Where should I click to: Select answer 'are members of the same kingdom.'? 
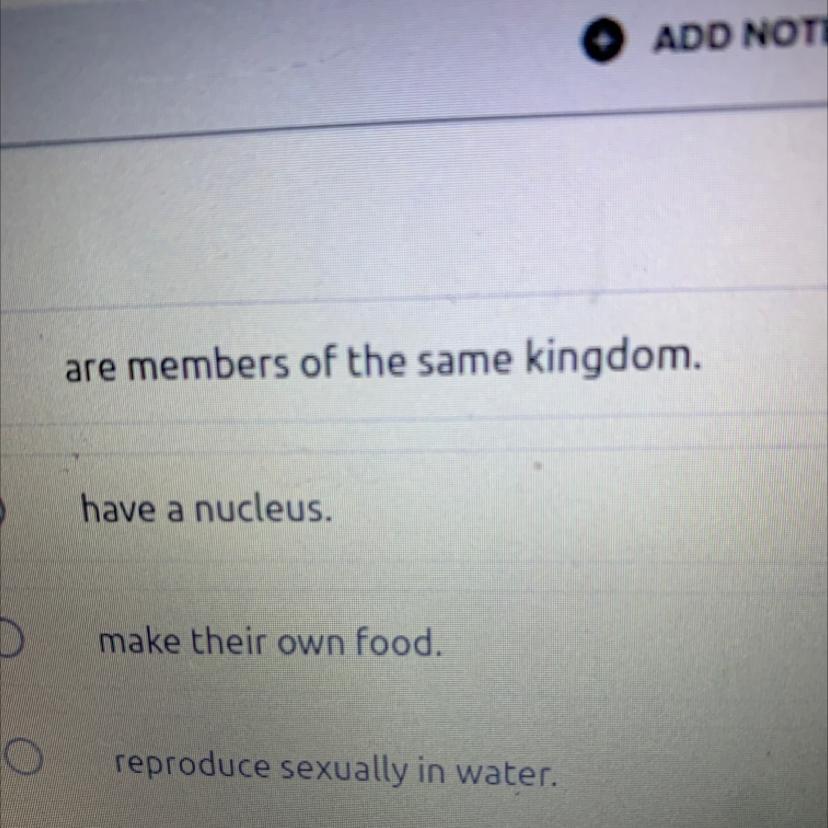pyautogui.click(x=383, y=362)
